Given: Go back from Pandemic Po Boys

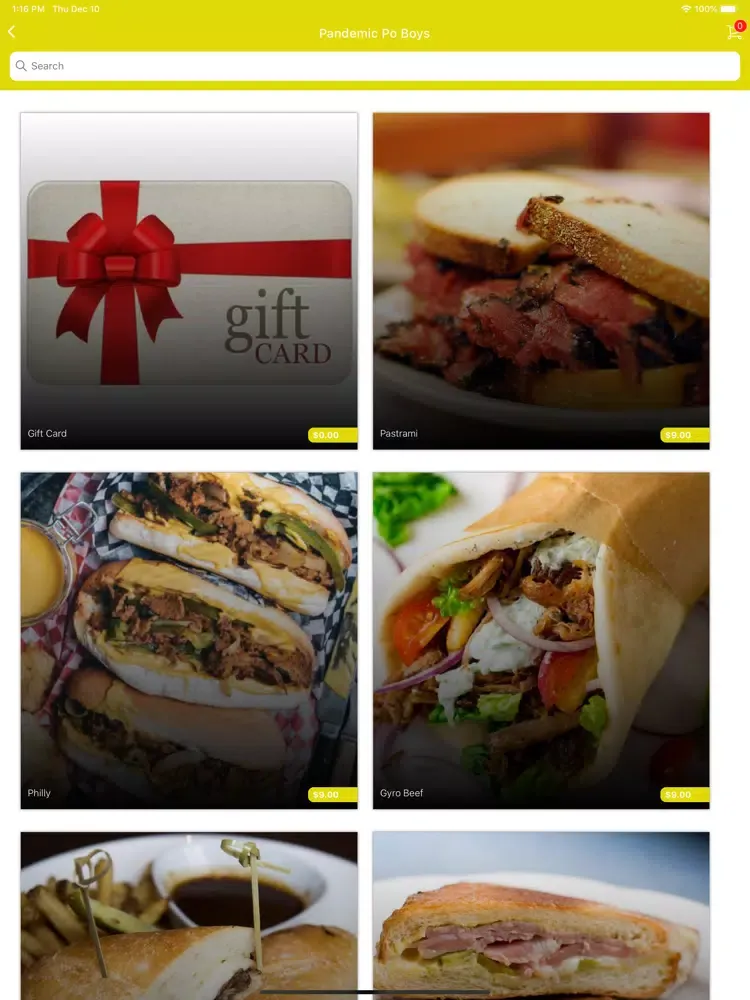Looking at the screenshot, I should (x=12, y=32).
